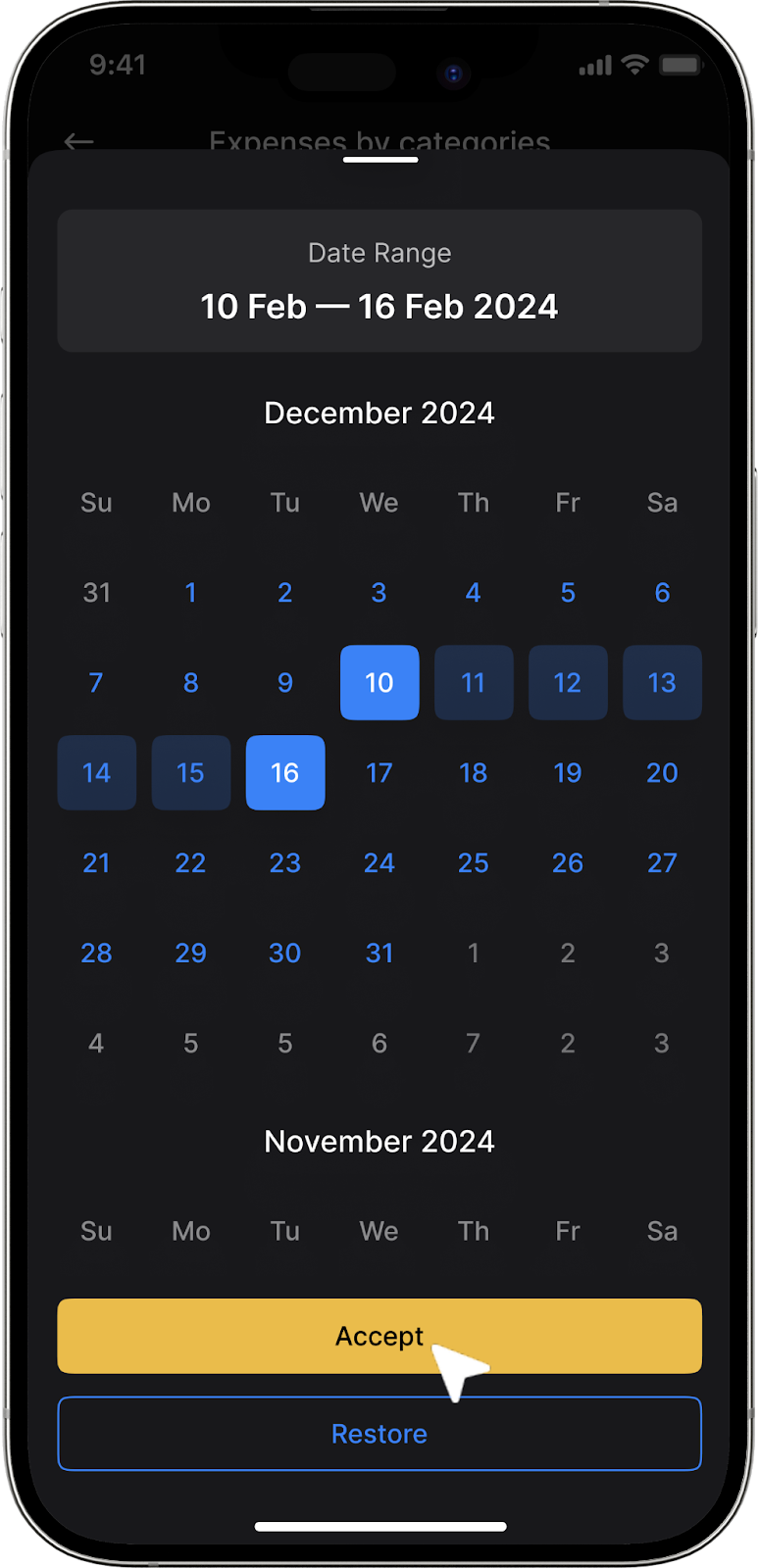
Task: Select the 25th of December
Action: [x=474, y=862]
